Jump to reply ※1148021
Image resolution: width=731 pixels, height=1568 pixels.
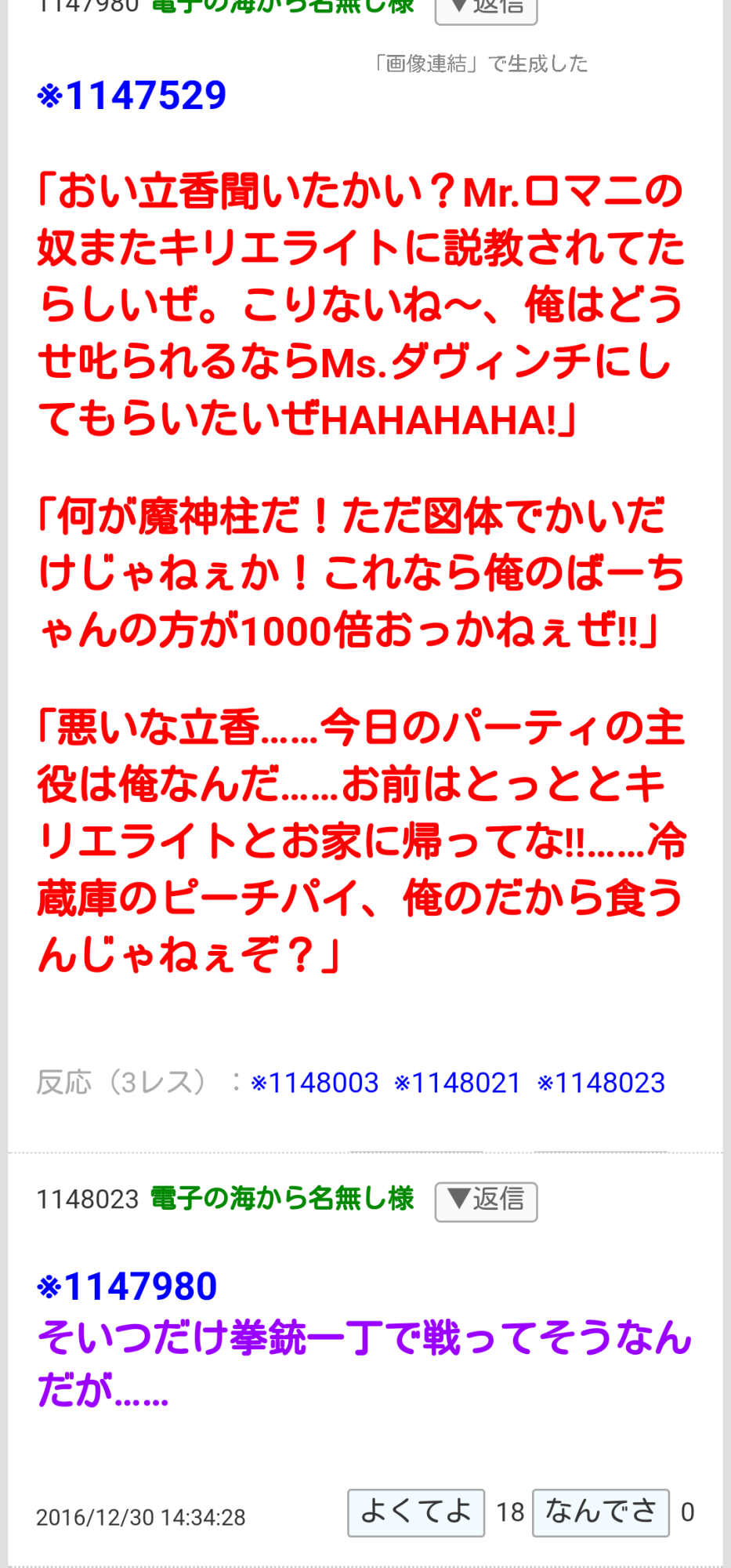(458, 1083)
